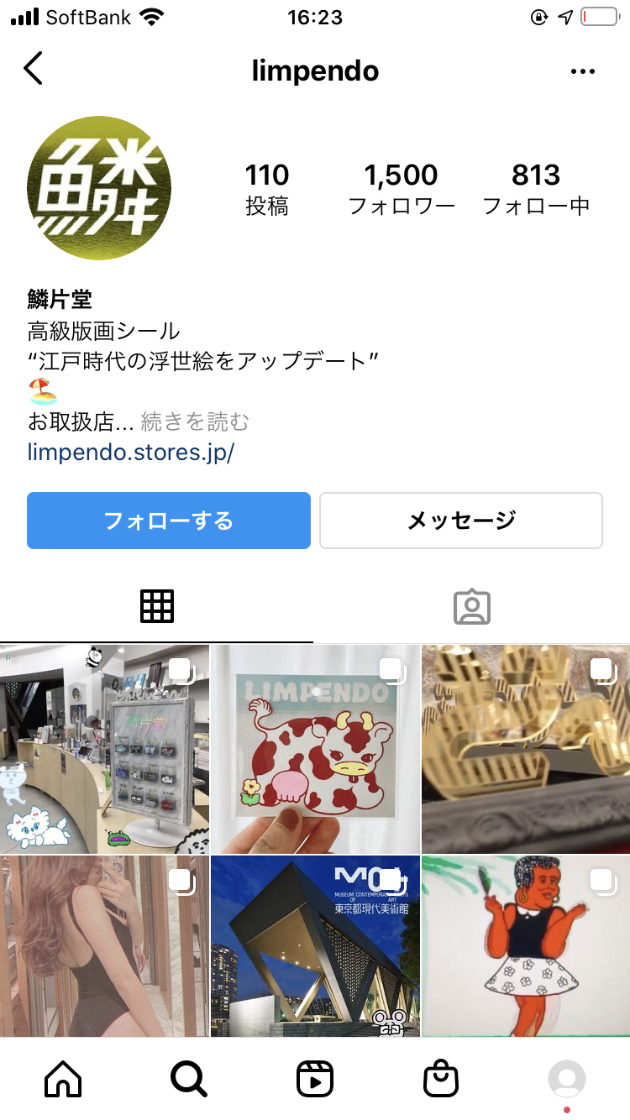Open the store display shelf post
The height and width of the screenshot is (1120, 630).
pyautogui.click(x=104, y=749)
